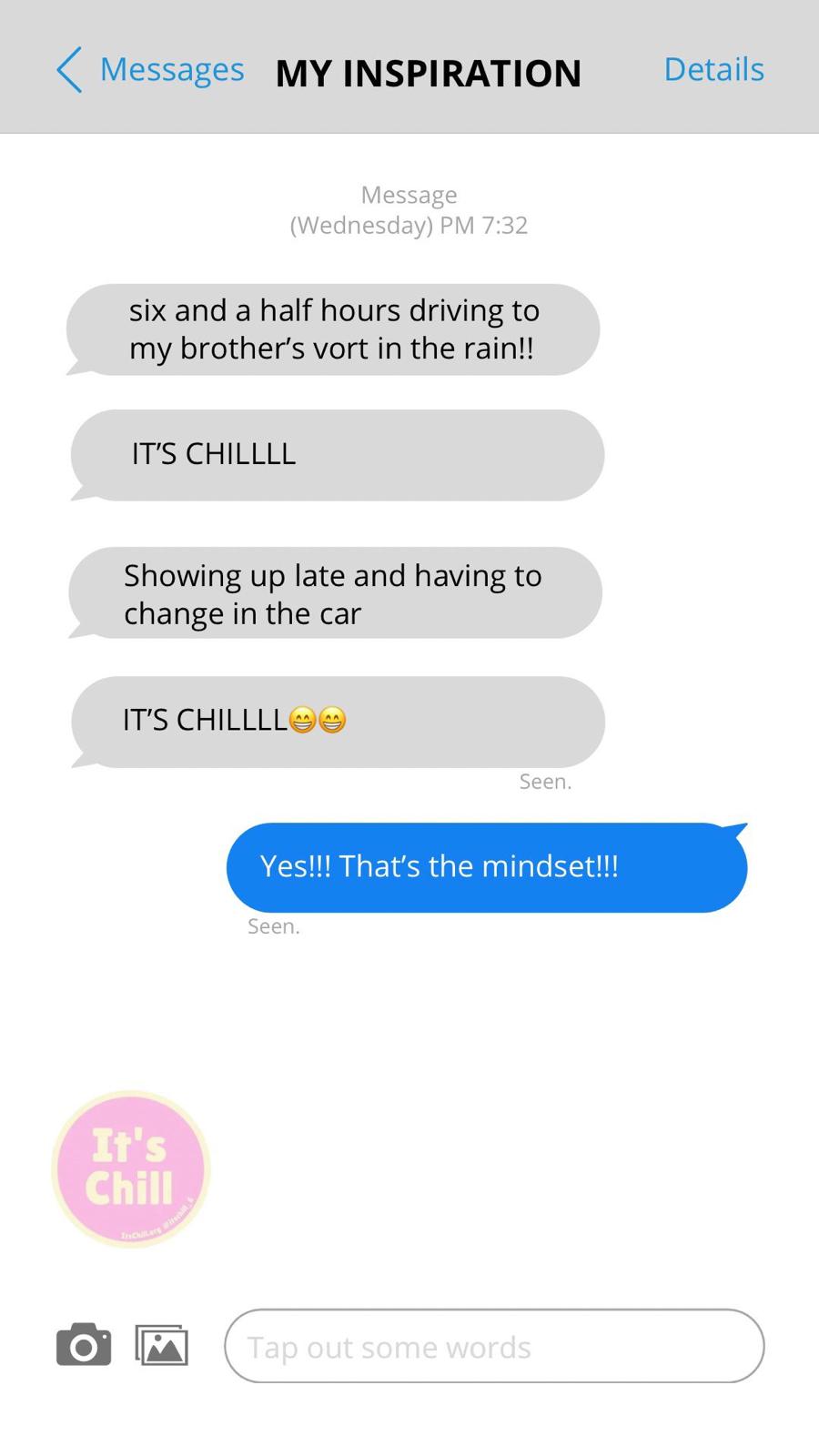Click the grinning emoji in the CHILLLL message

(x=303, y=720)
